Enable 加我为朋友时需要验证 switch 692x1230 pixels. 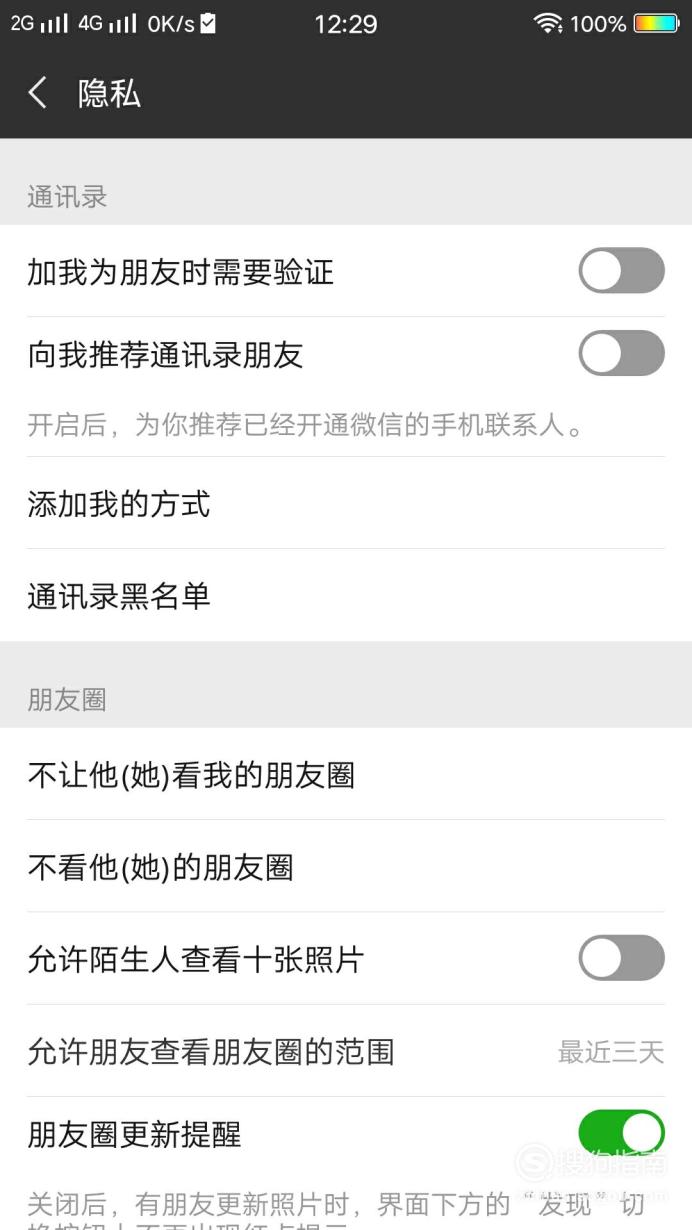(x=621, y=271)
